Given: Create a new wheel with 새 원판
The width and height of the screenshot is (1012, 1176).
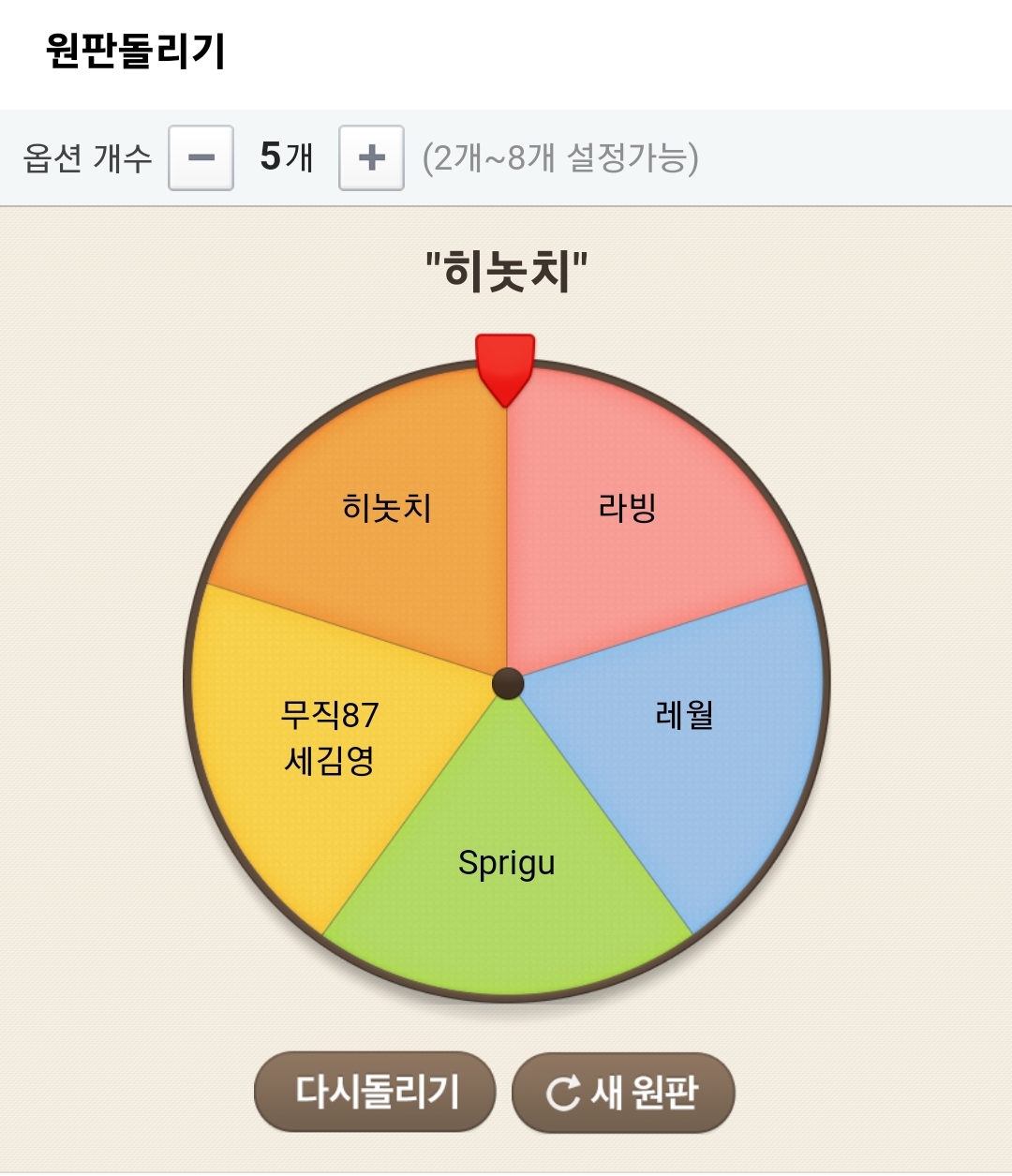Looking at the screenshot, I should point(623,1092).
